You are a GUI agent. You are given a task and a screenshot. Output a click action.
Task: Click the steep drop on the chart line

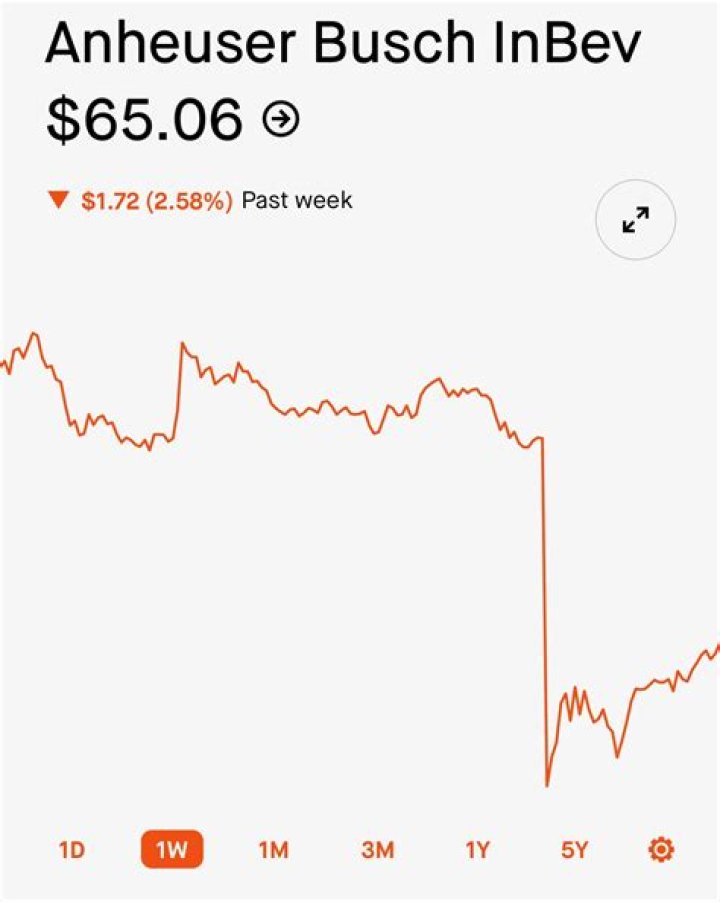[543, 600]
